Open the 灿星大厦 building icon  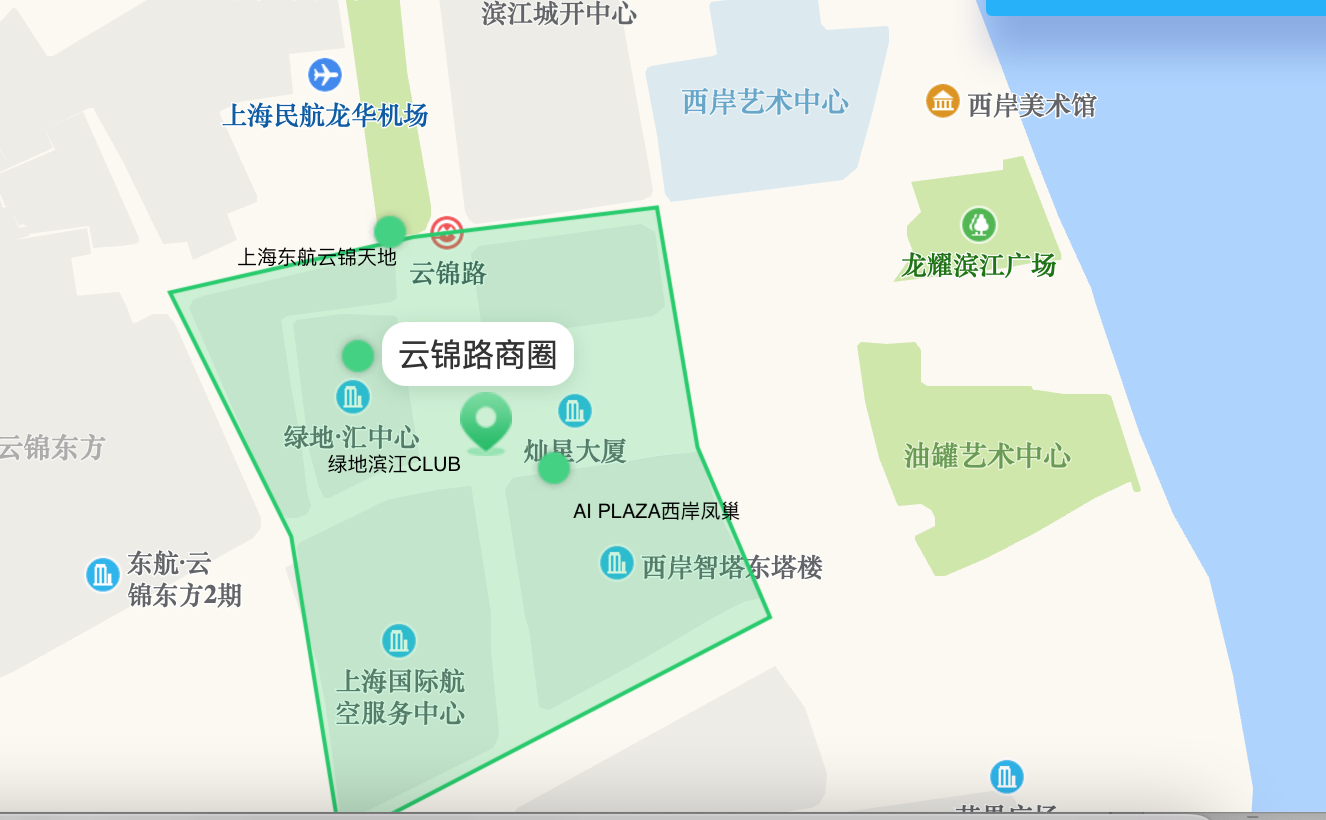tap(574, 410)
